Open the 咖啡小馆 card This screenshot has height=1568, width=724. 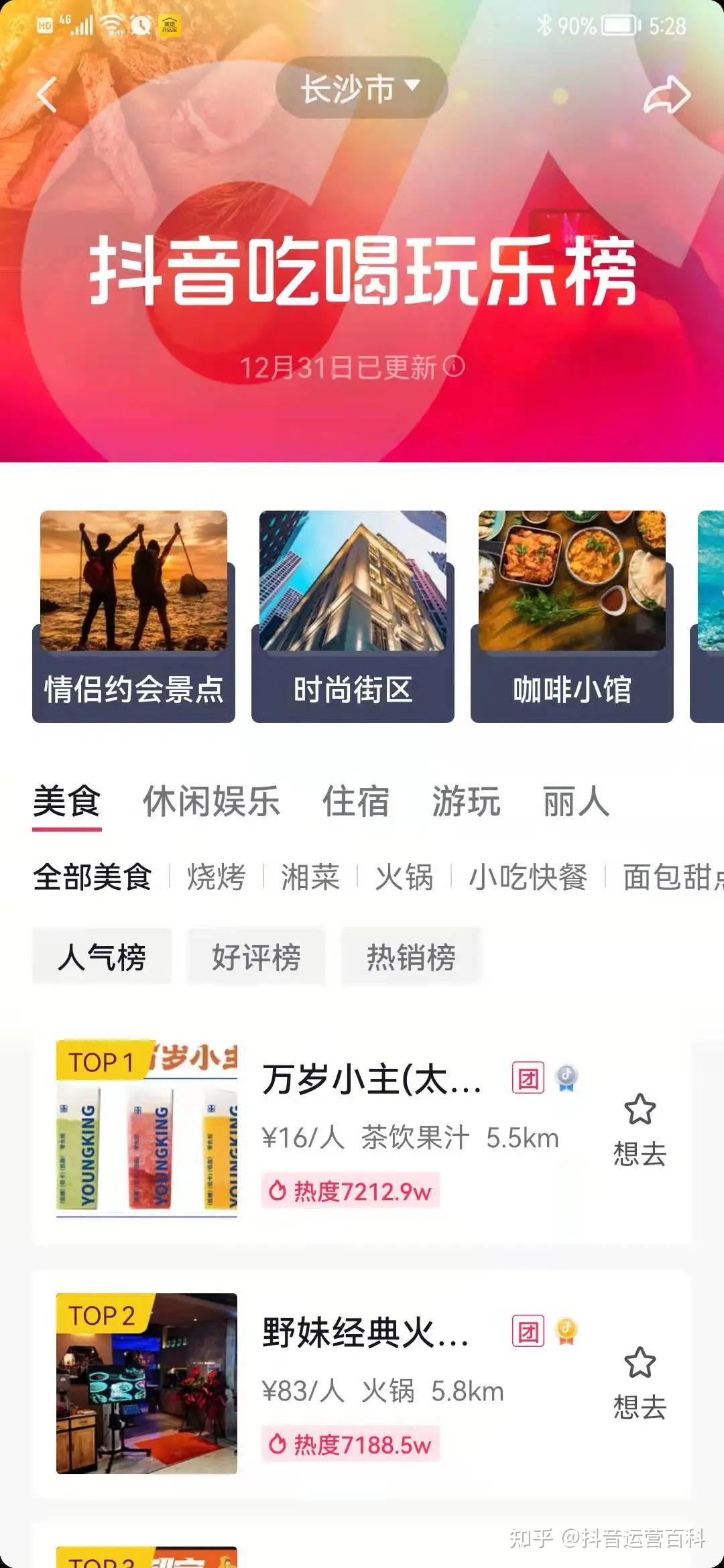[572, 616]
